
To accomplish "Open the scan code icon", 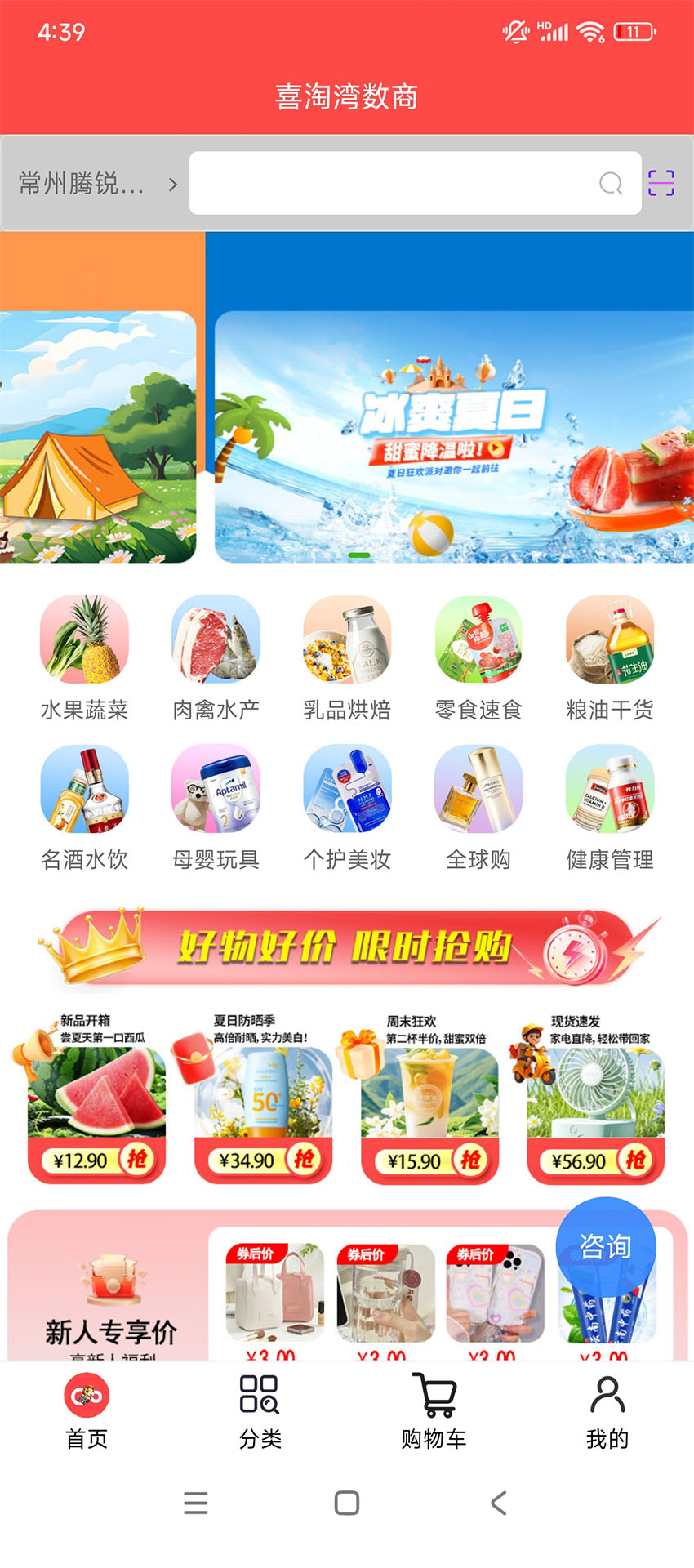I will pyautogui.click(x=661, y=183).
